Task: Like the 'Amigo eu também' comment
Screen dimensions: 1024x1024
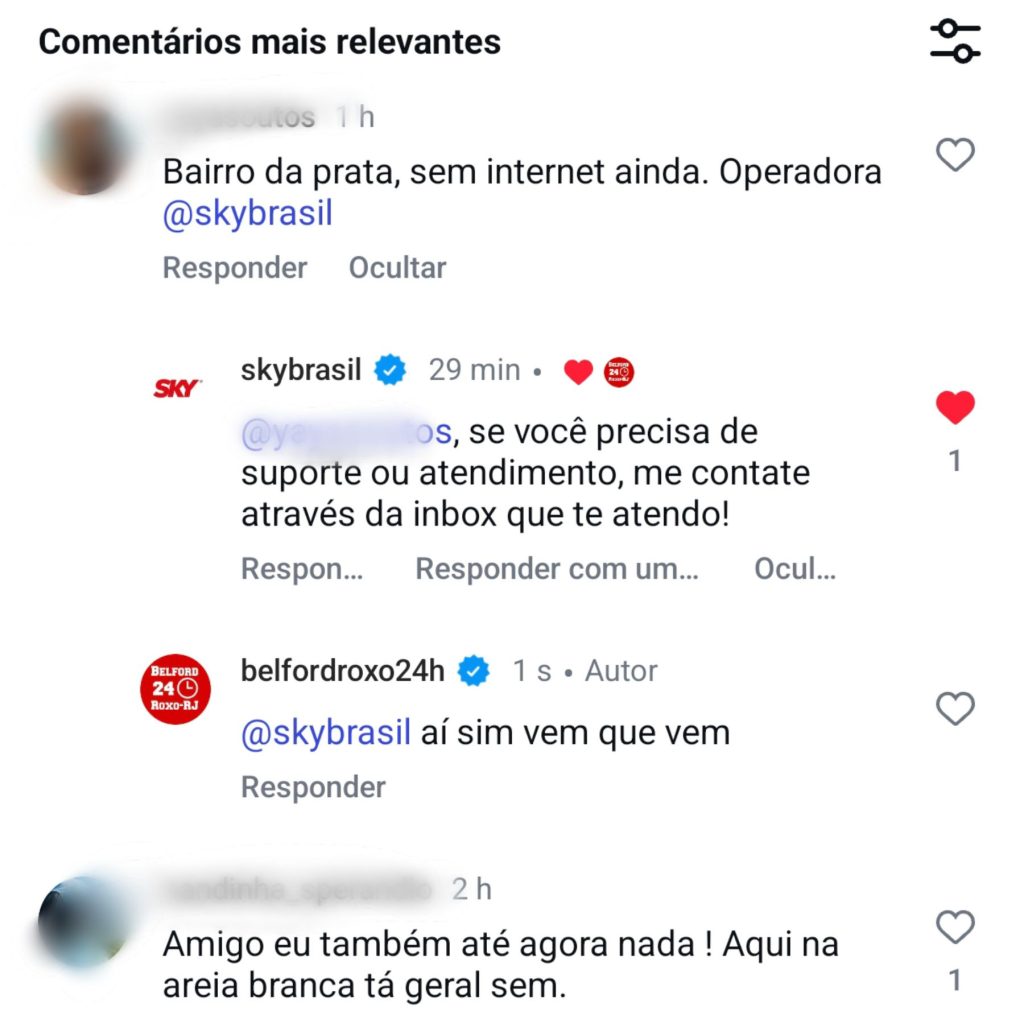Action: 955,927
